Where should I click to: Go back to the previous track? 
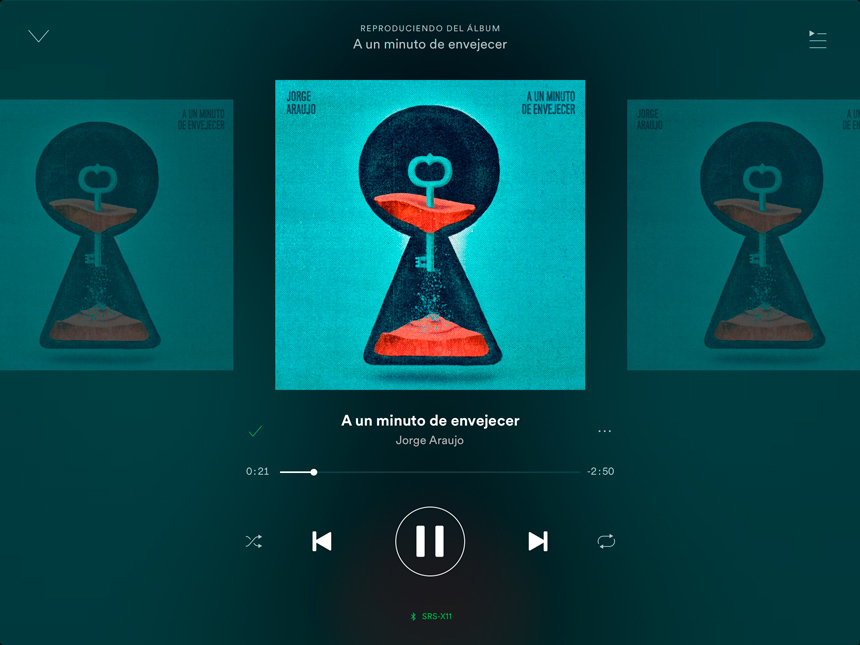coord(322,541)
